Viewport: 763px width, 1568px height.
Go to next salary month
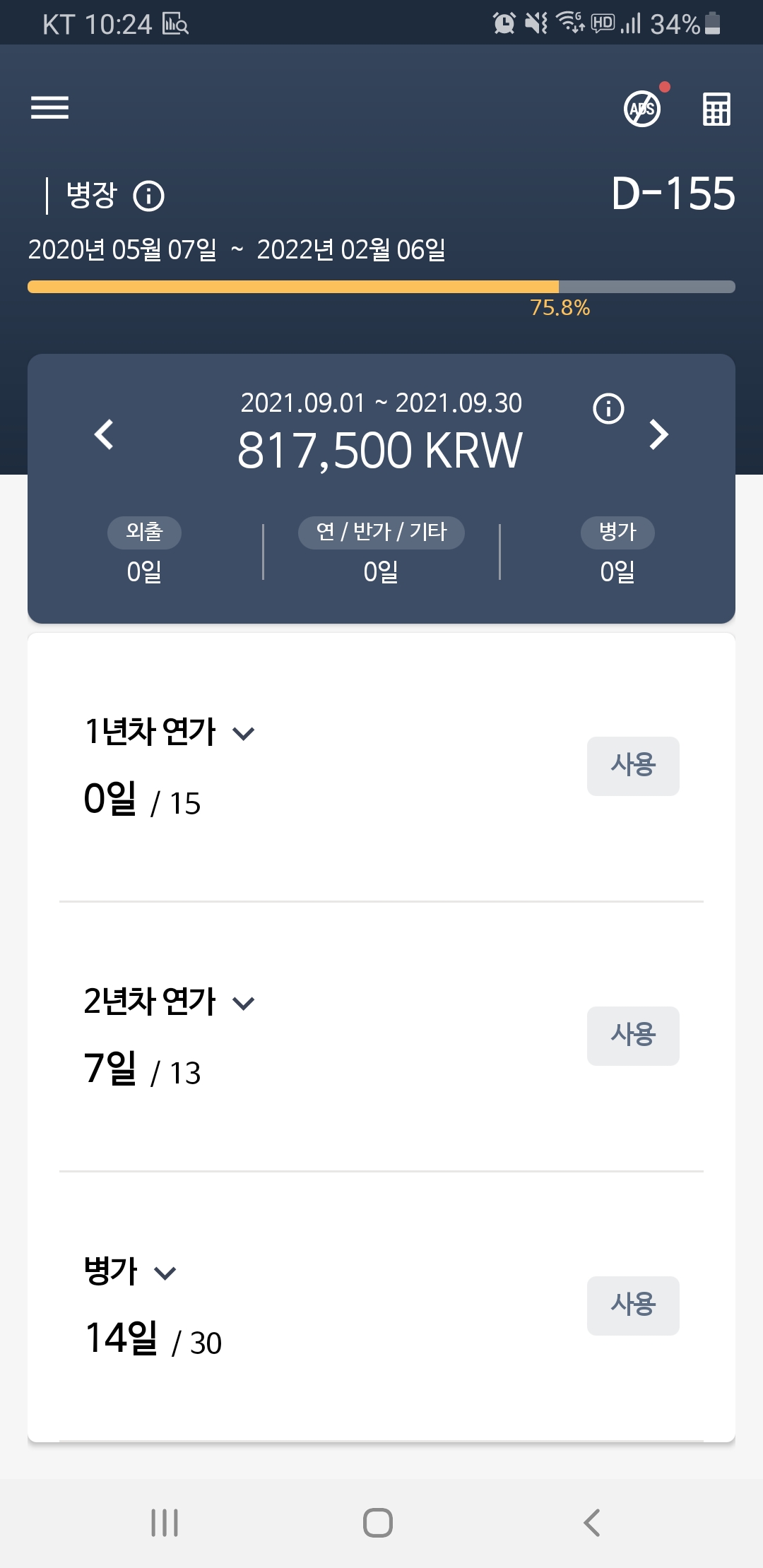coord(658,434)
